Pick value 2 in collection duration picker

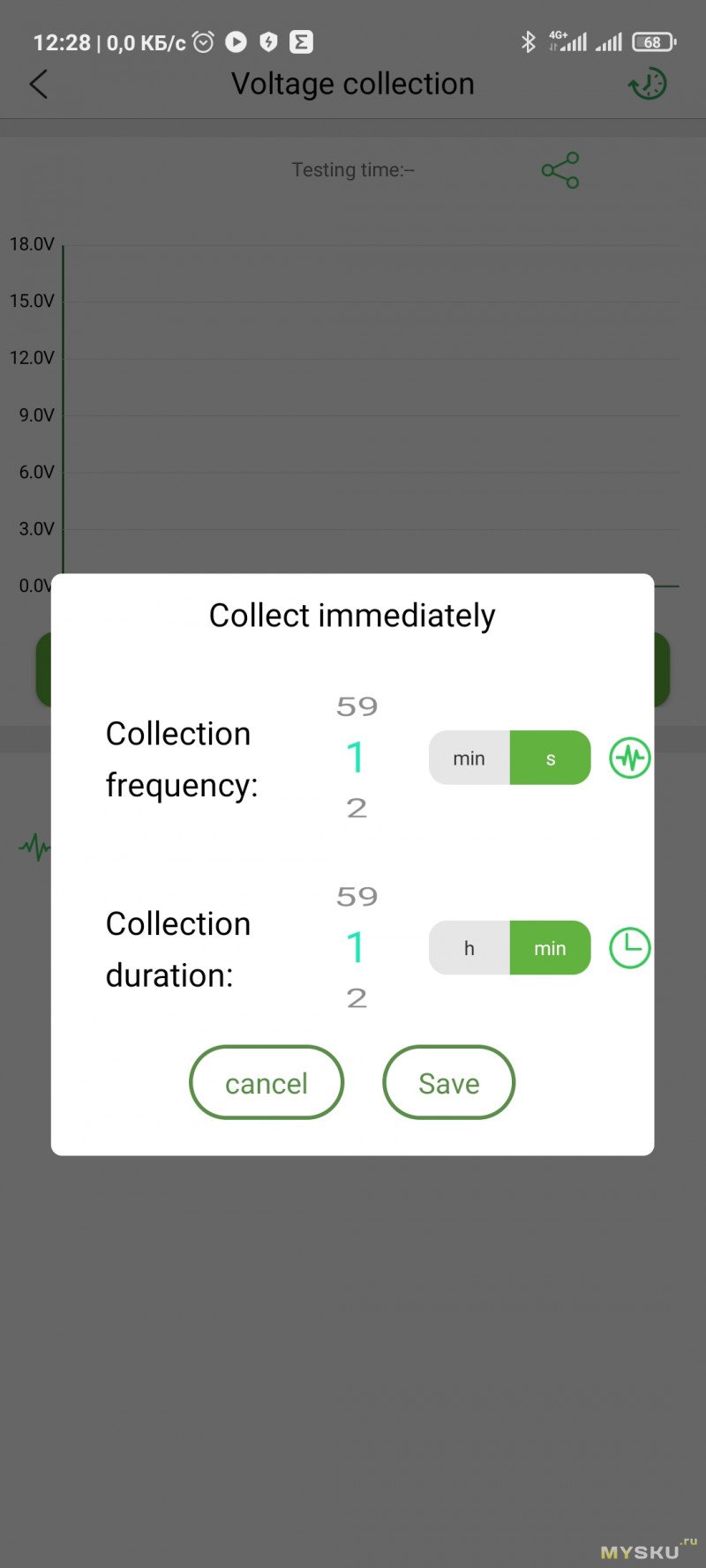point(357,998)
